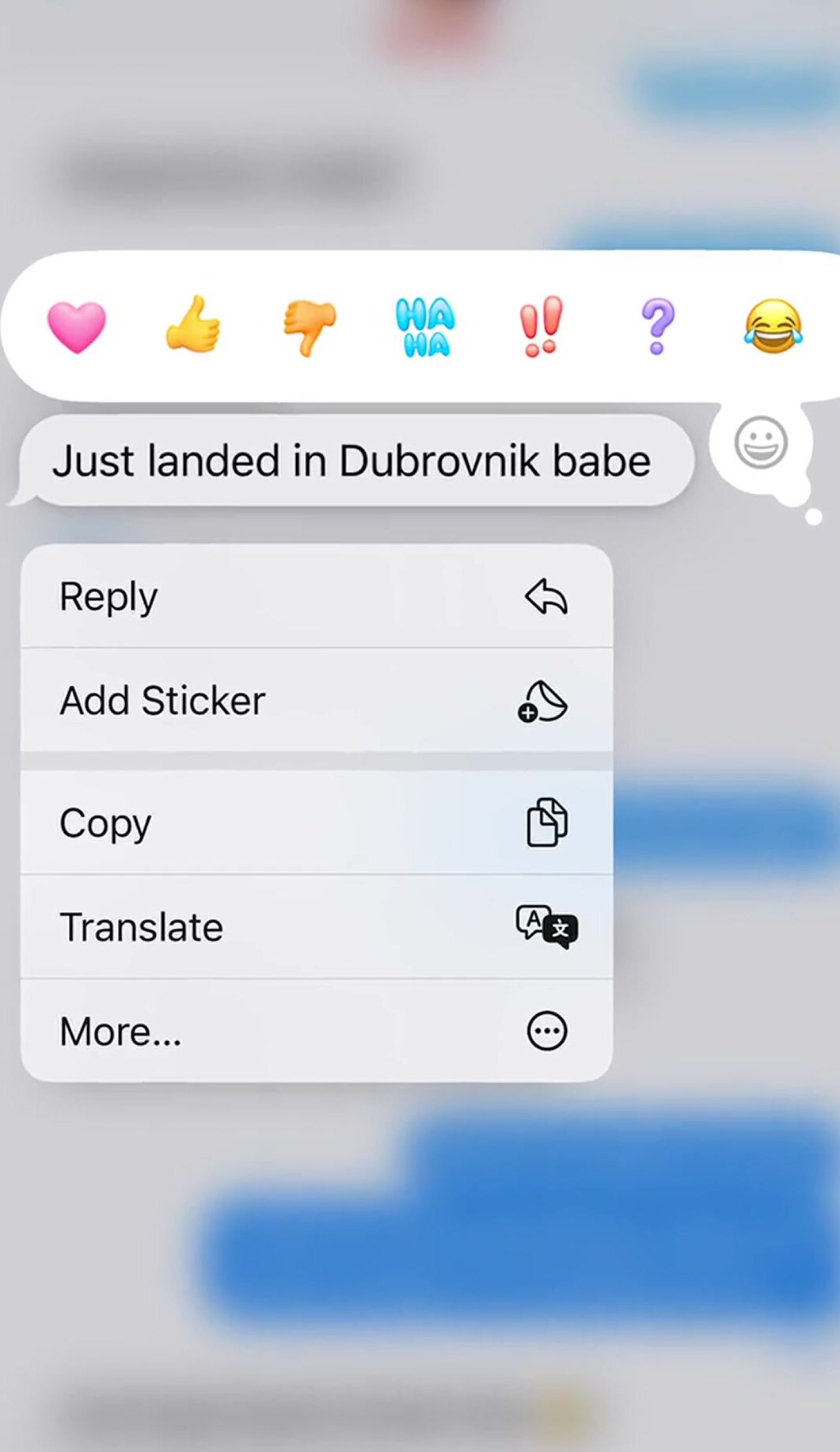React with the crying laughing emoji
Viewport: 840px width, 1452px height.
773,325
